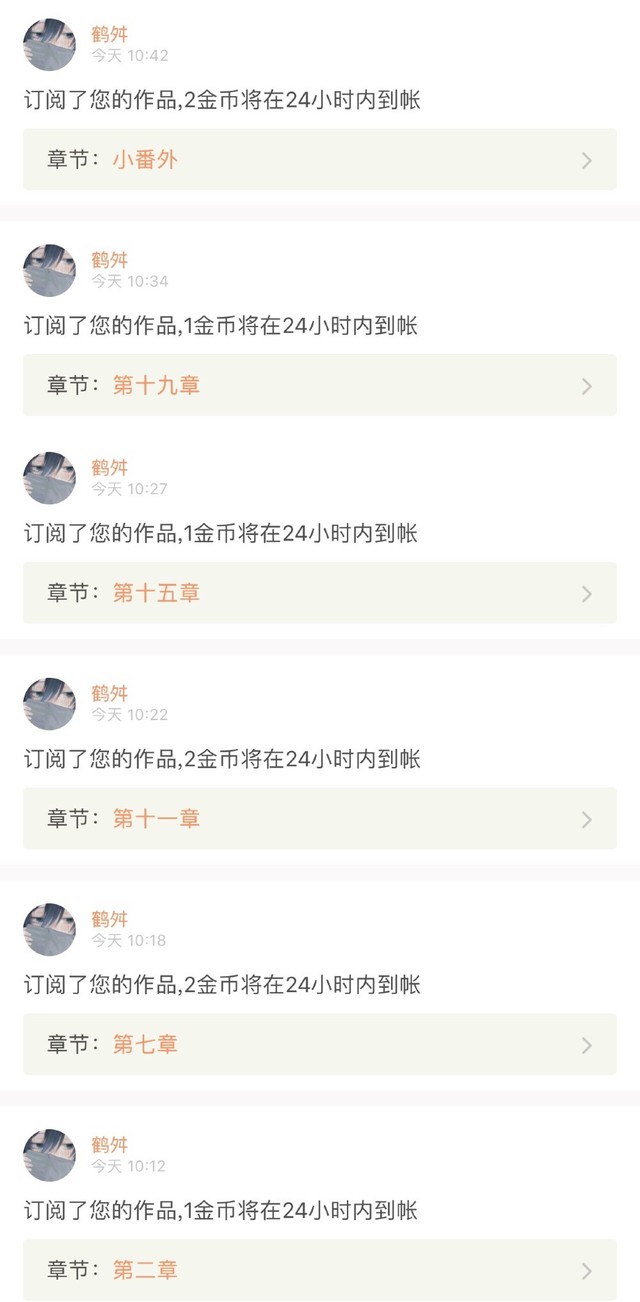Open the 第十一章 chapter row

320,819
